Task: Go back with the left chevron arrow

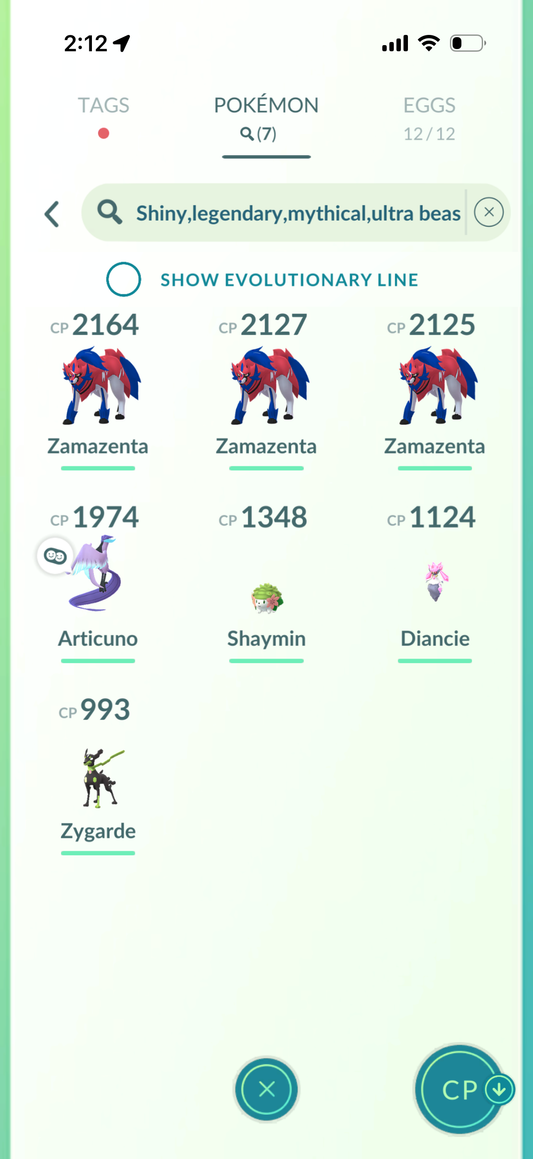Action: pyautogui.click(x=51, y=214)
